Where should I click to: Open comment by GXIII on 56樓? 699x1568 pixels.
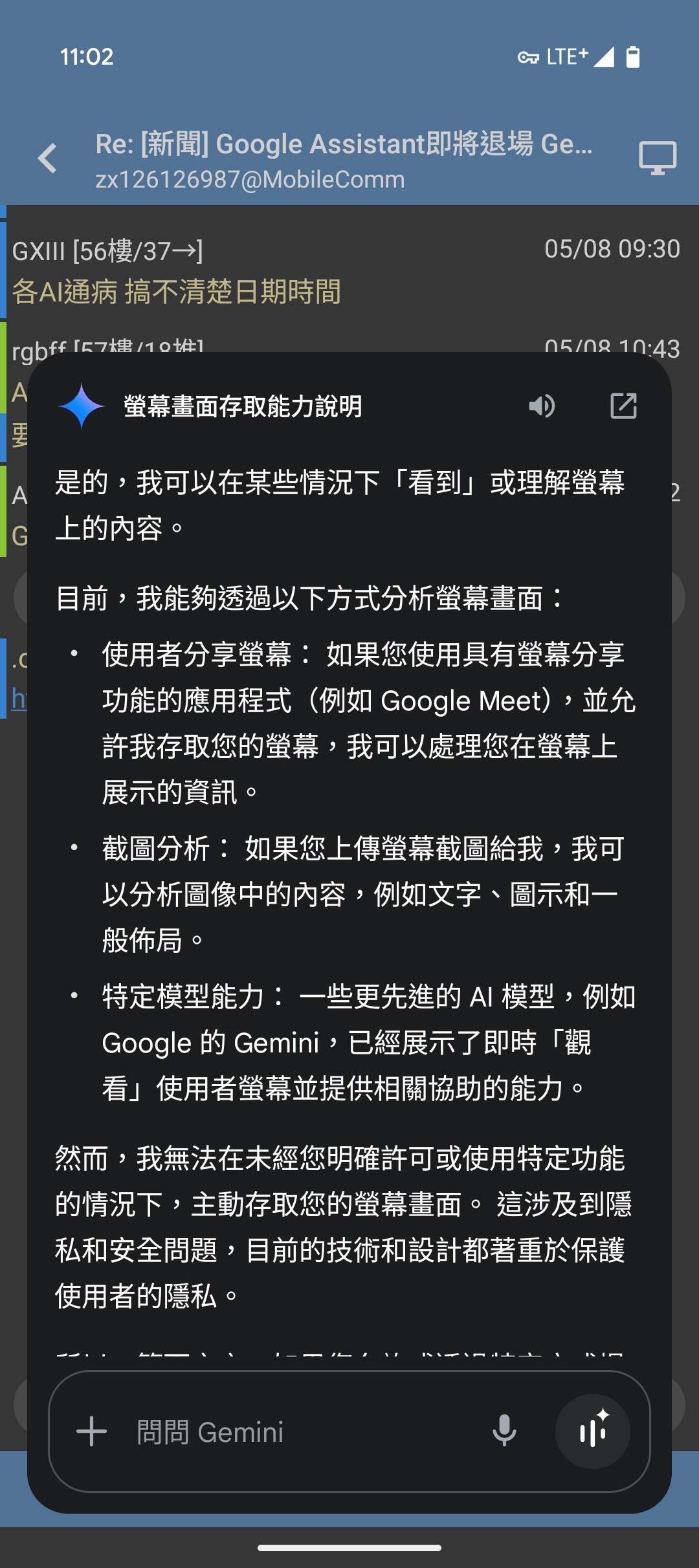pos(259,272)
